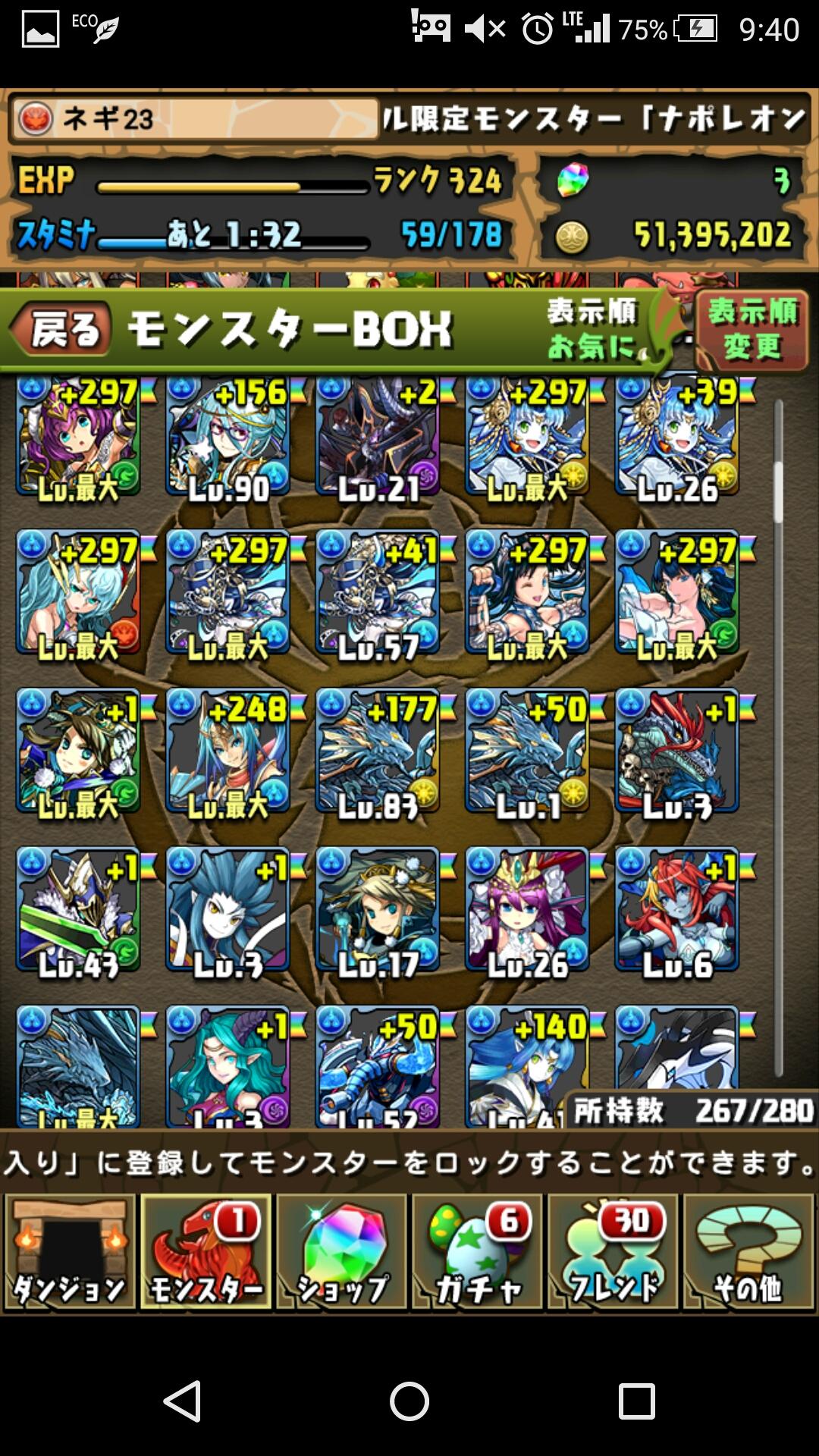Select the Lv.90 monster with +156
Screen dimensions: 819x1456
(x=227, y=438)
